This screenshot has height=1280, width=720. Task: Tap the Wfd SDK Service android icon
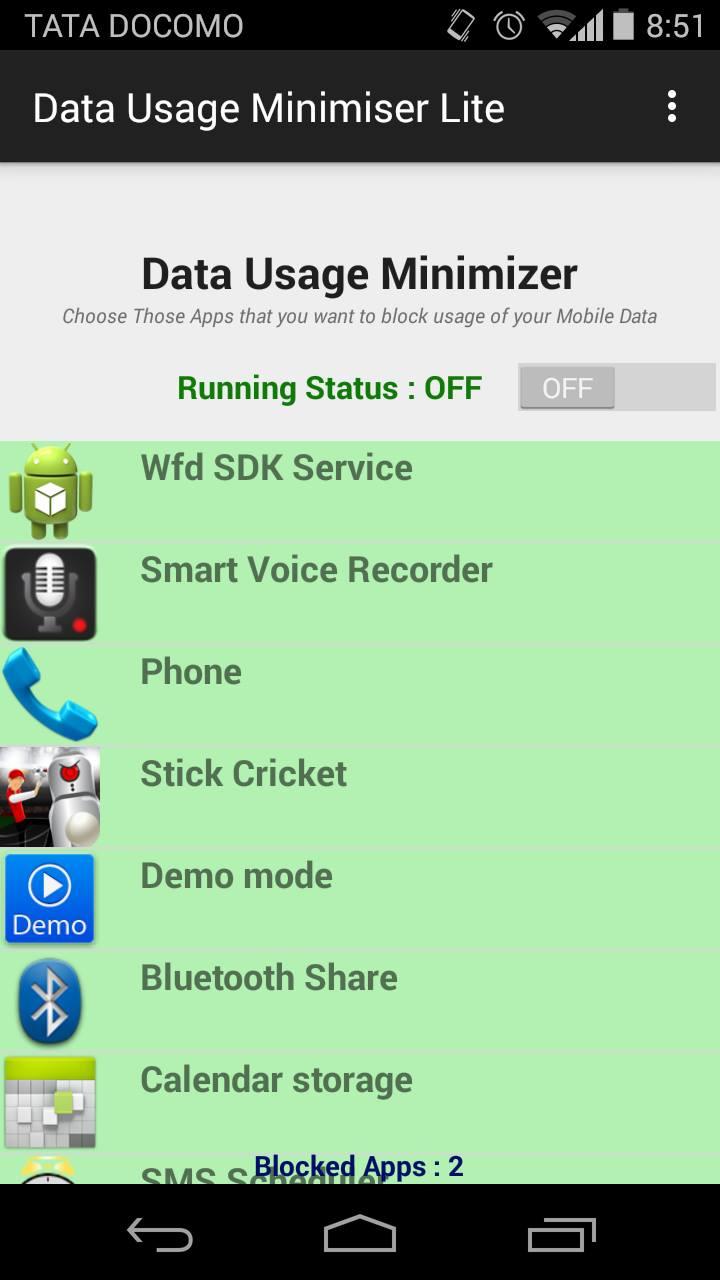(50, 490)
